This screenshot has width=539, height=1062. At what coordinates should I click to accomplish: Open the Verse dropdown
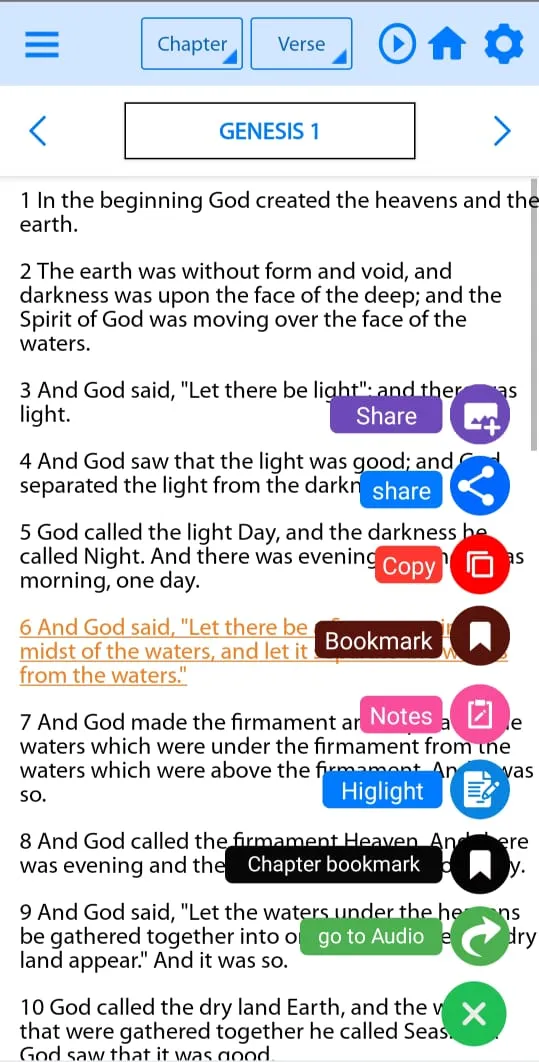point(301,44)
